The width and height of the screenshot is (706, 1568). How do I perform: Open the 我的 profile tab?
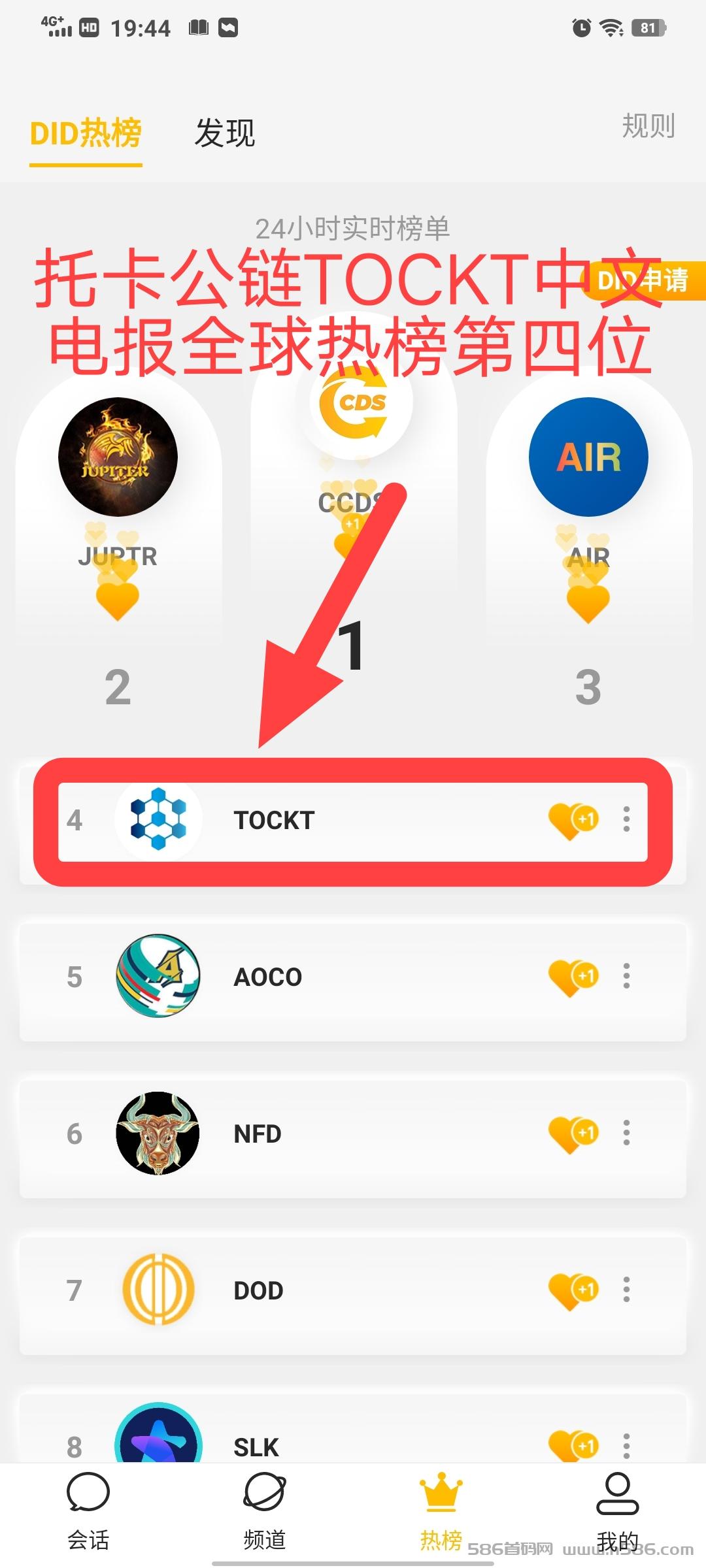click(x=617, y=1511)
